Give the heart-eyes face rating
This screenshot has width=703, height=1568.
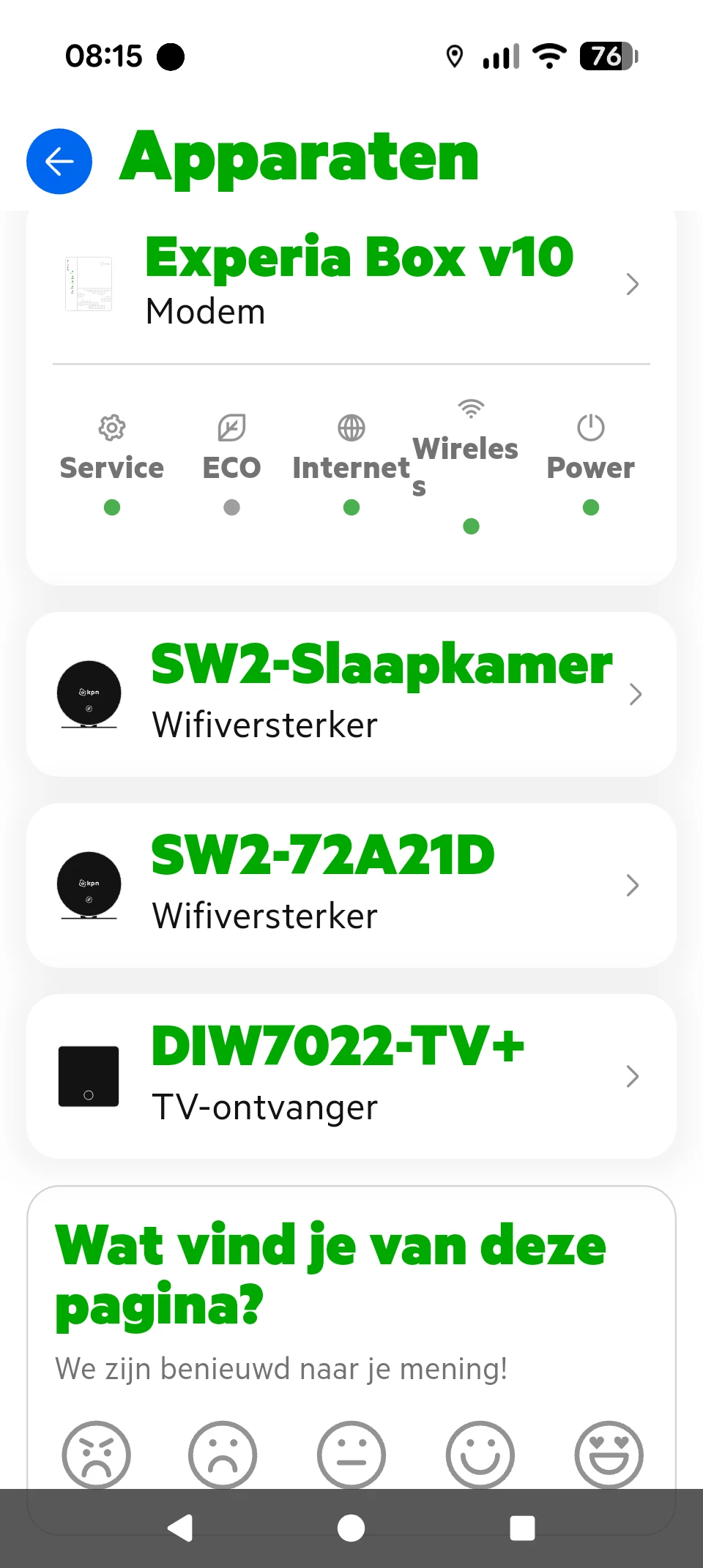tap(609, 1455)
